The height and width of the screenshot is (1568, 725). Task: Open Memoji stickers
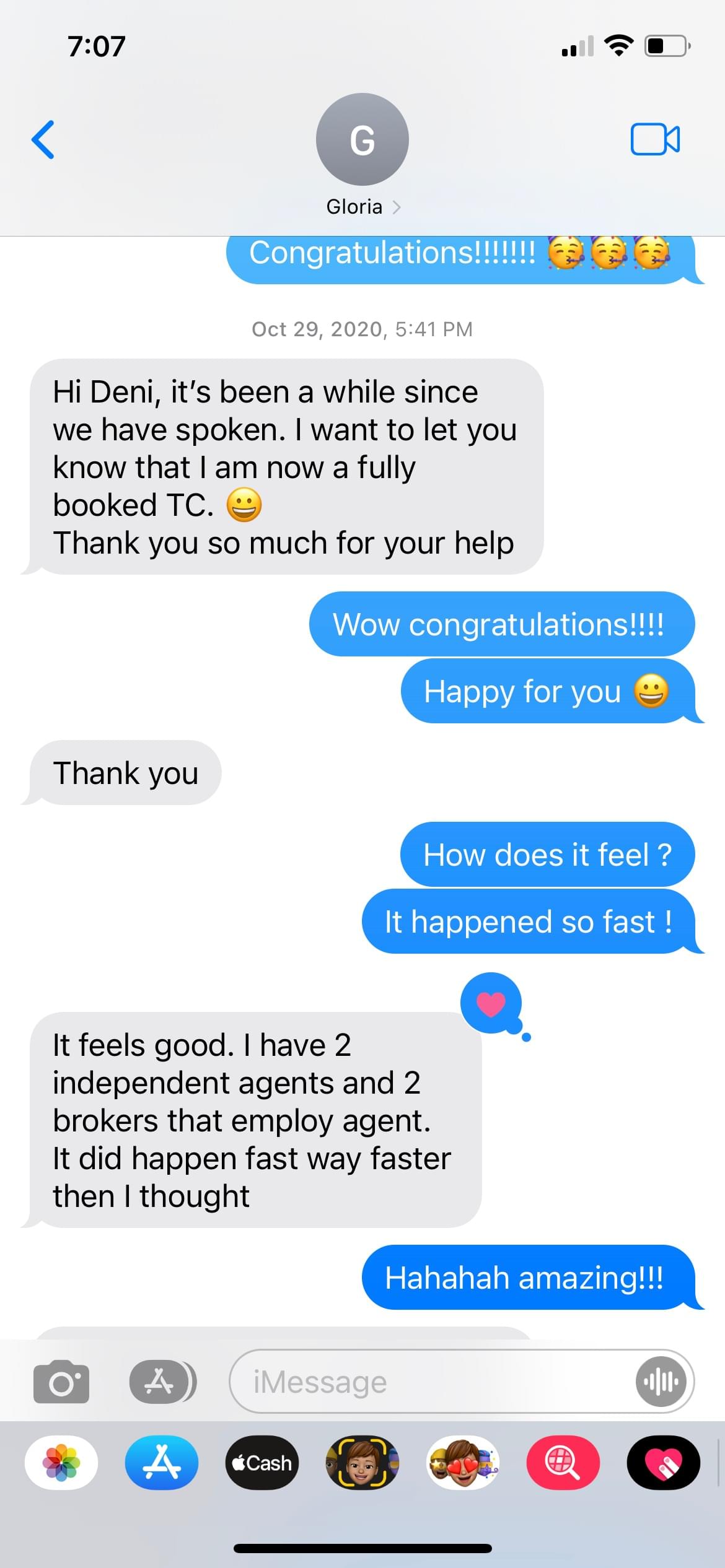click(x=462, y=1463)
